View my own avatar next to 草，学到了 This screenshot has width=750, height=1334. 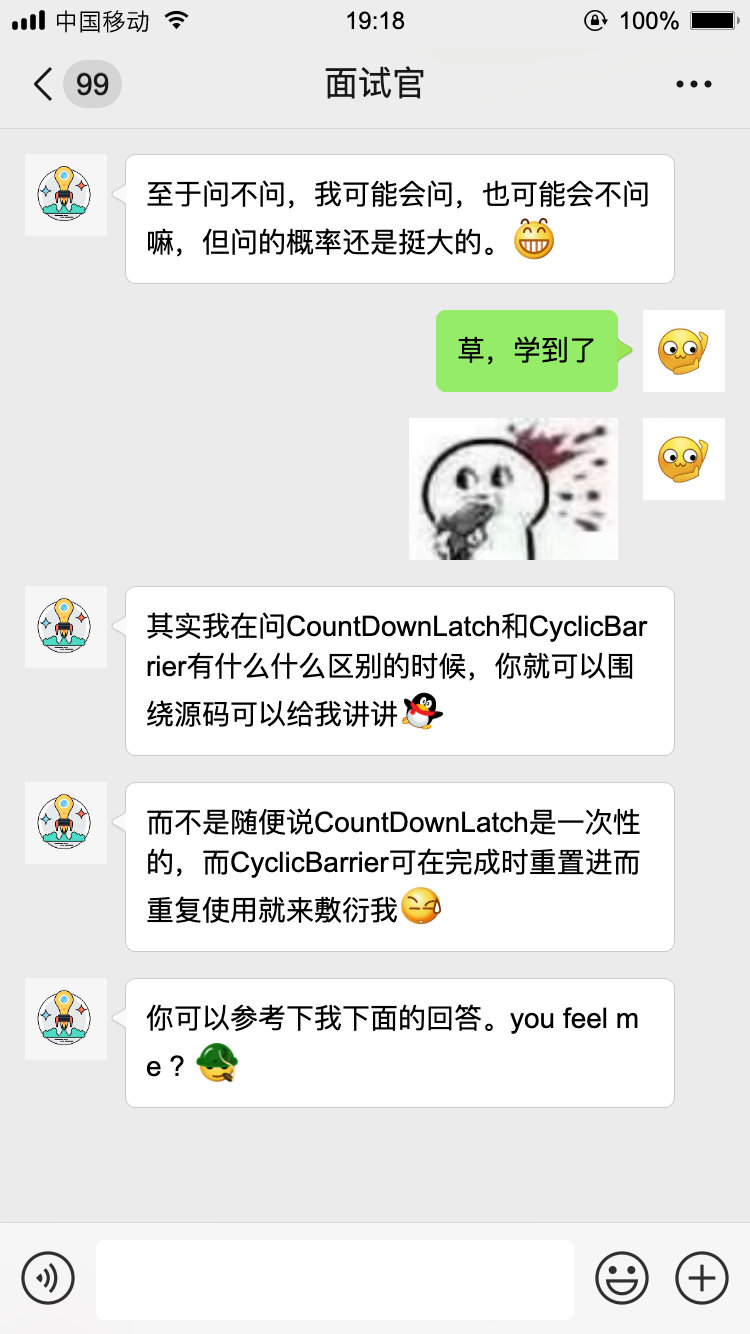point(683,351)
